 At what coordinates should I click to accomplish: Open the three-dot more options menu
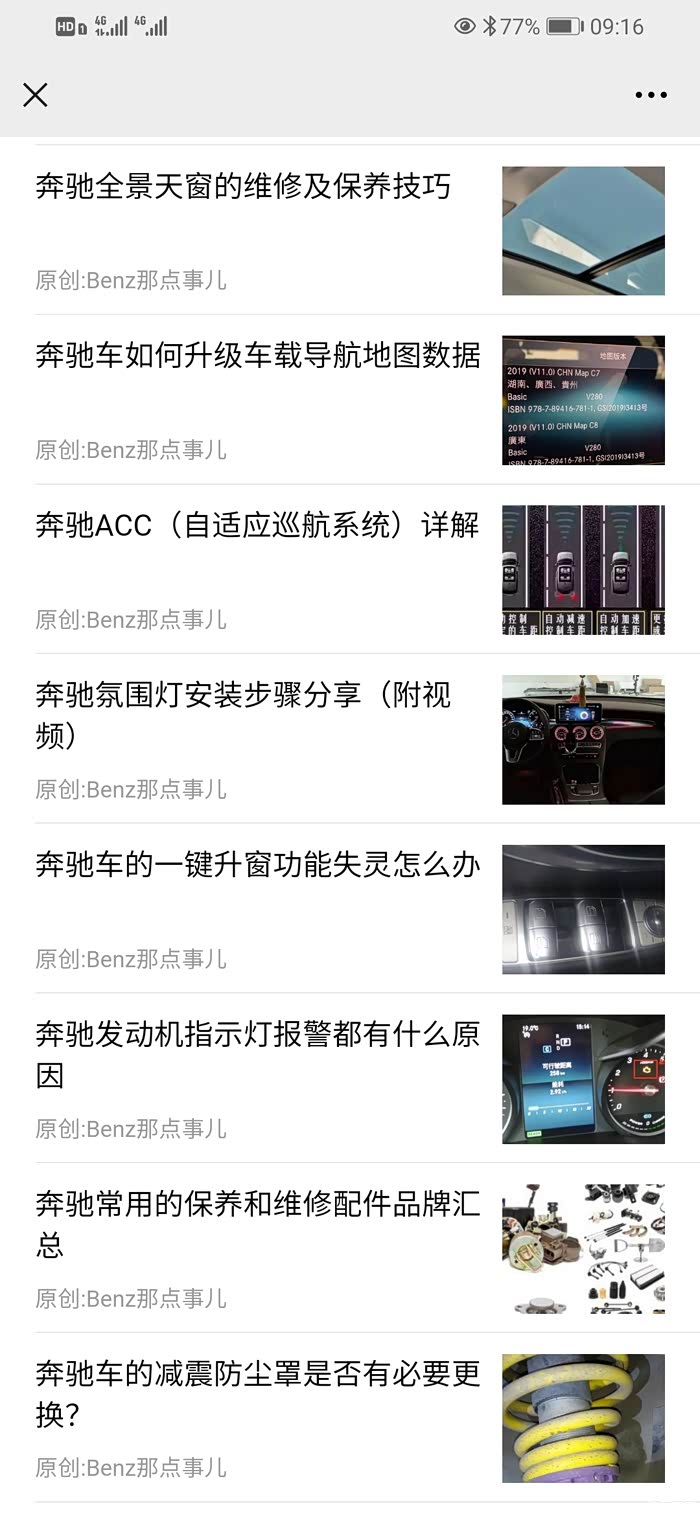tap(650, 95)
